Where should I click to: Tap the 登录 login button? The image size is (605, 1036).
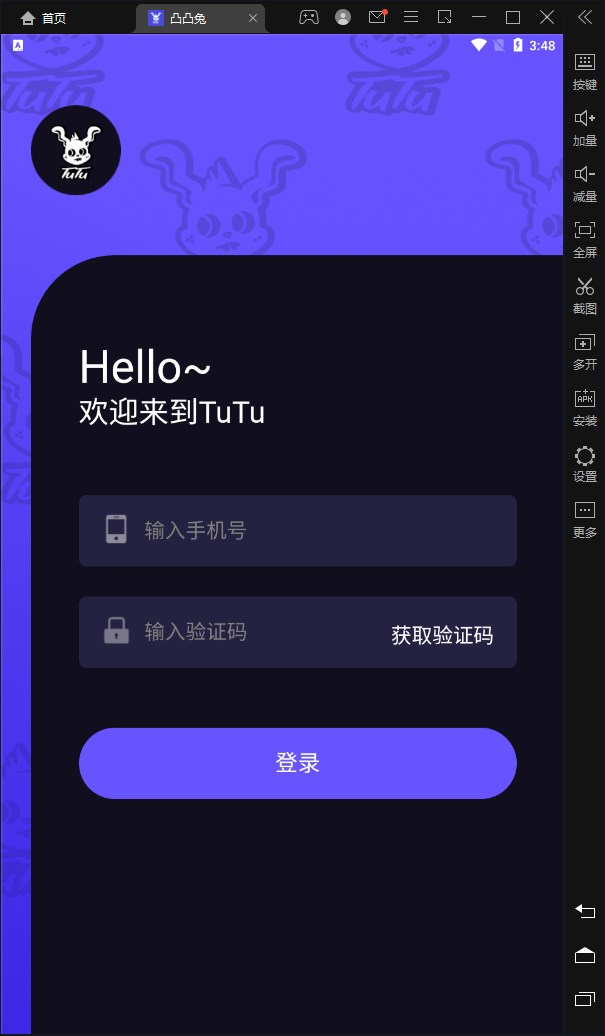click(298, 763)
